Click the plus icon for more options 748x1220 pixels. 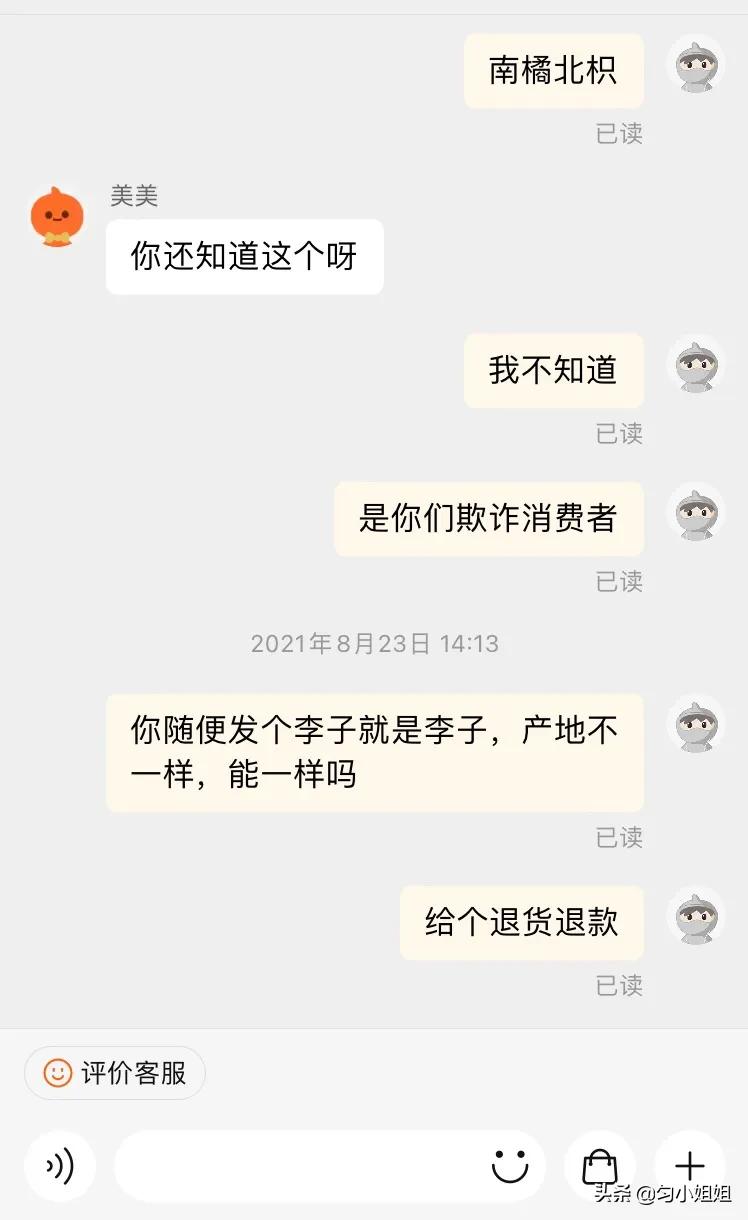pyautogui.click(x=690, y=1166)
